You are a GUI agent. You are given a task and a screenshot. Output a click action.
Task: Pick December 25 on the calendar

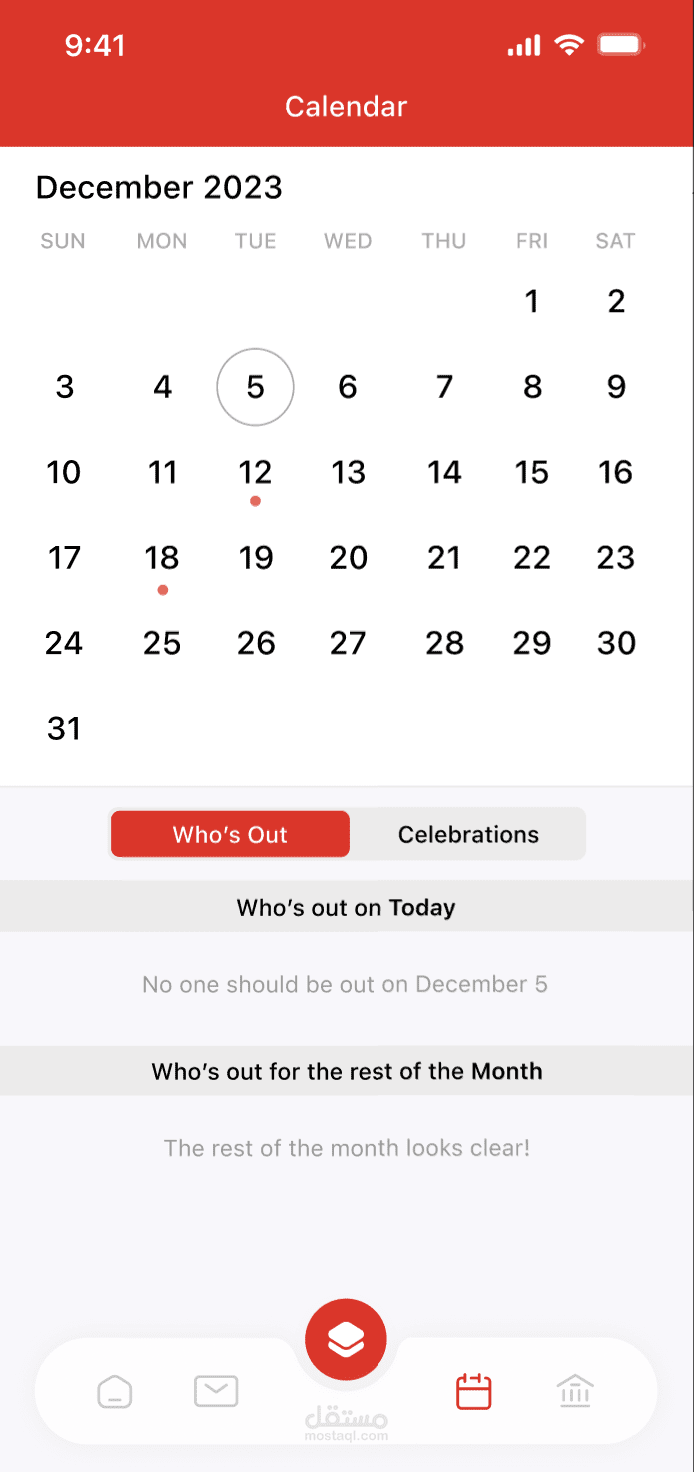pyautogui.click(x=162, y=643)
